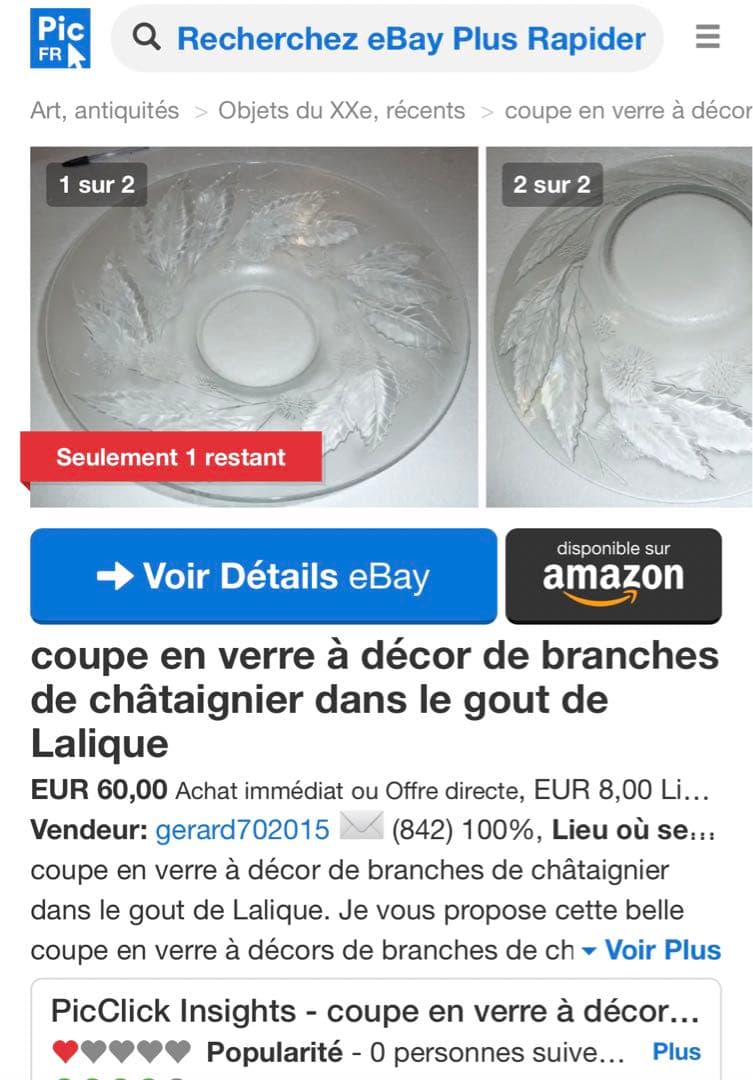Click the magnifying glass search icon
Image resolution: width=753 pixels, height=1080 pixels.
click(x=147, y=38)
